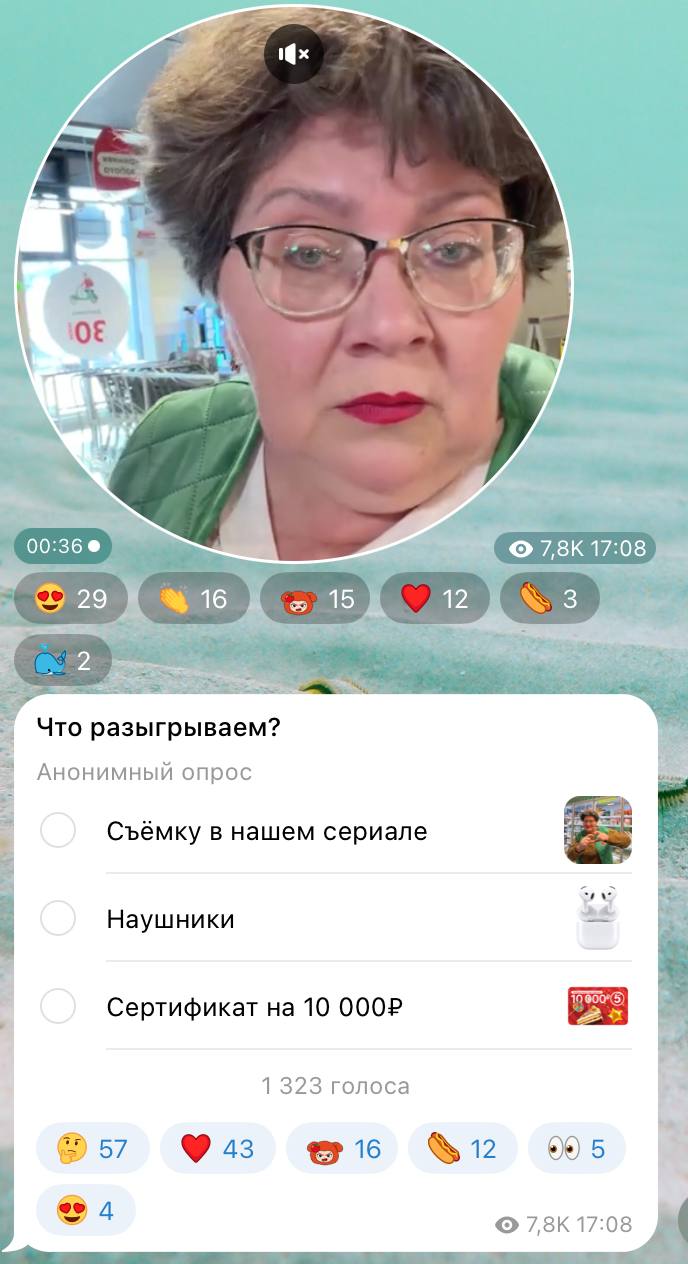Add thinking face reaction showing 57 on poll

93,1148
